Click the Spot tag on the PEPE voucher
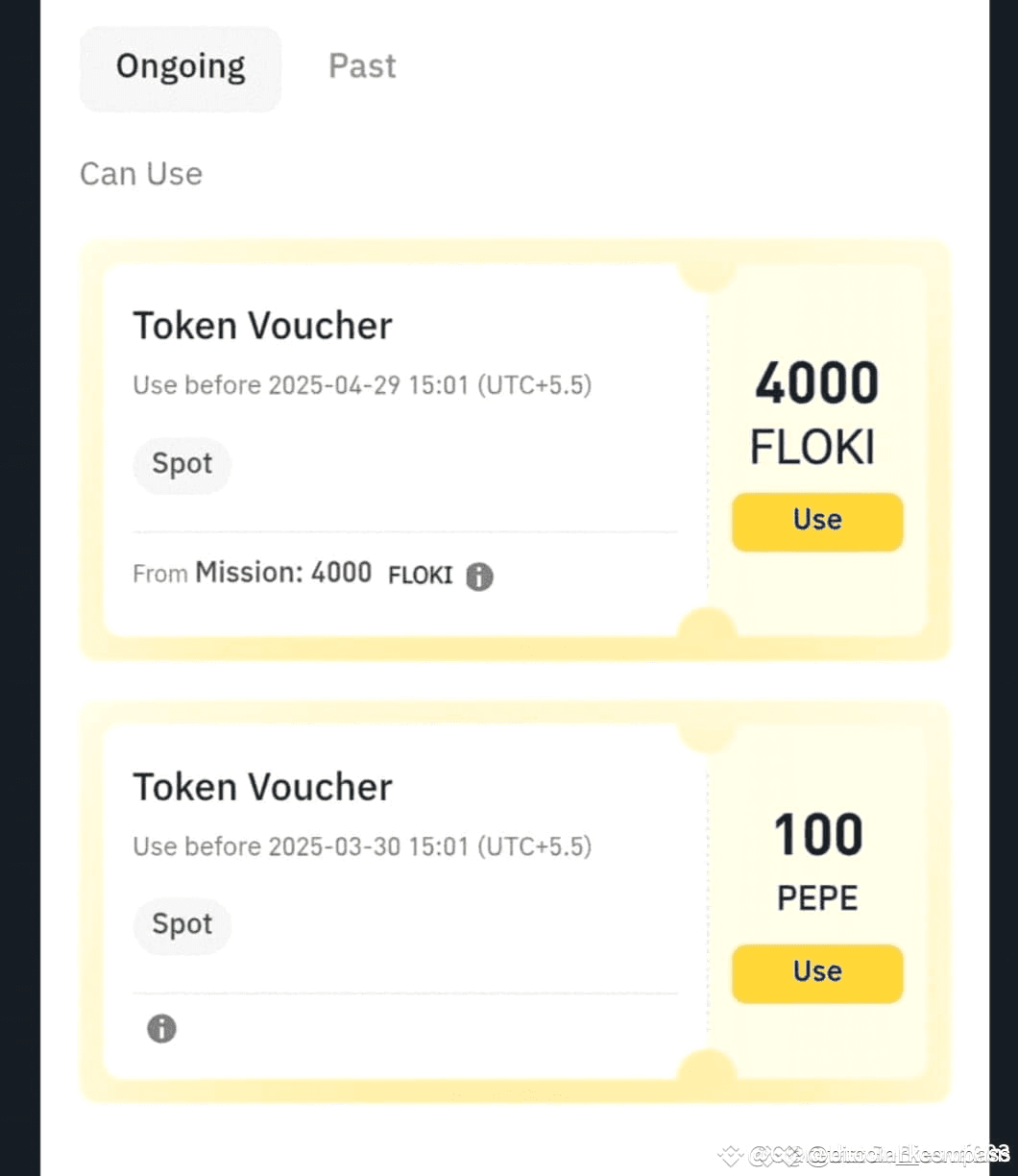The image size is (1018, 1176). point(182,925)
